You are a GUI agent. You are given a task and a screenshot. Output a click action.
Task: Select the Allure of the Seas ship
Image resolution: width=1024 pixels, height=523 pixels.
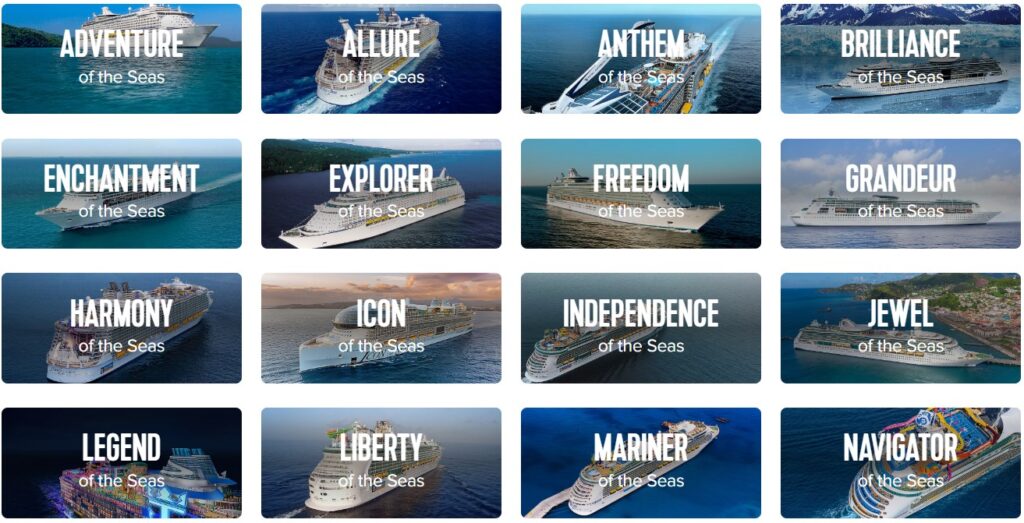[x=381, y=58]
